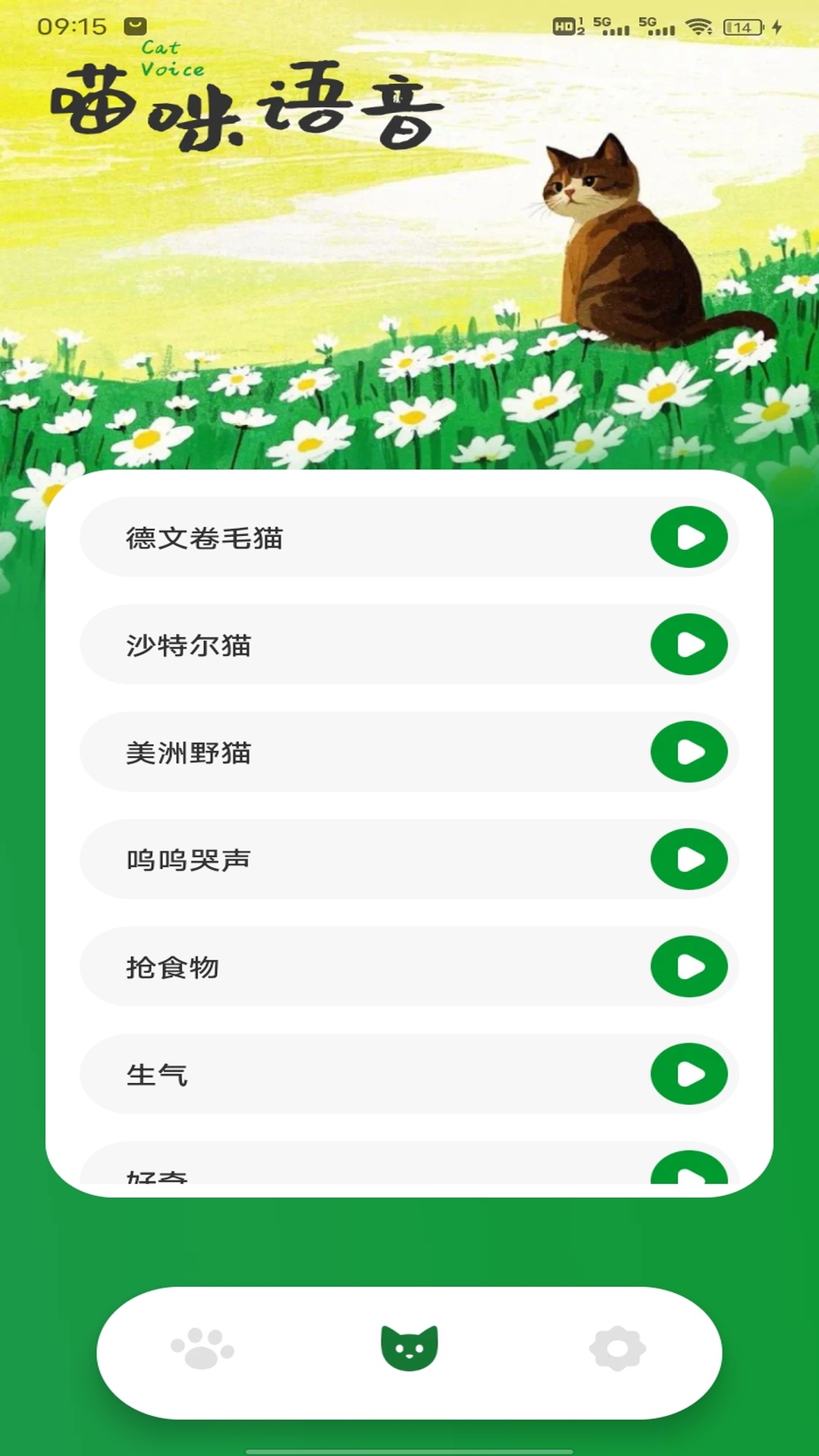The height and width of the screenshot is (1456, 819).
Task: Play the 呜呜哭声 sound
Action: tap(689, 860)
